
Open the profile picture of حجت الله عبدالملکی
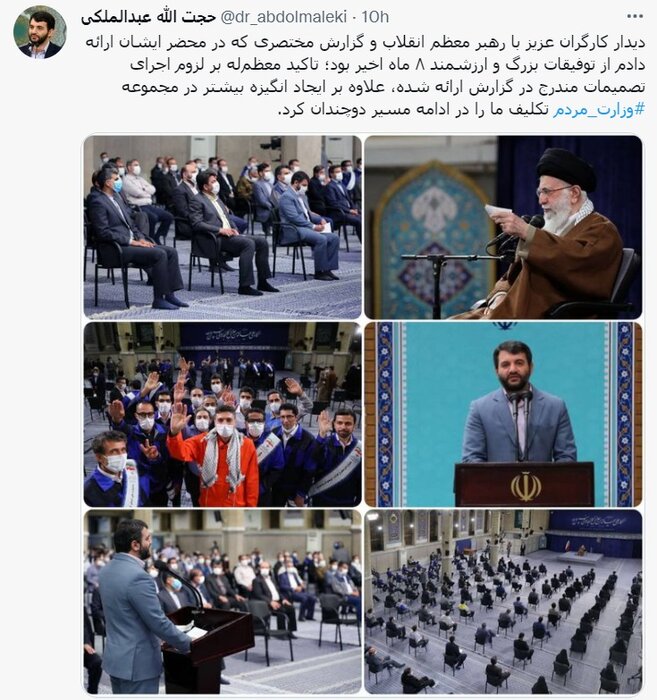click(39, 32)
